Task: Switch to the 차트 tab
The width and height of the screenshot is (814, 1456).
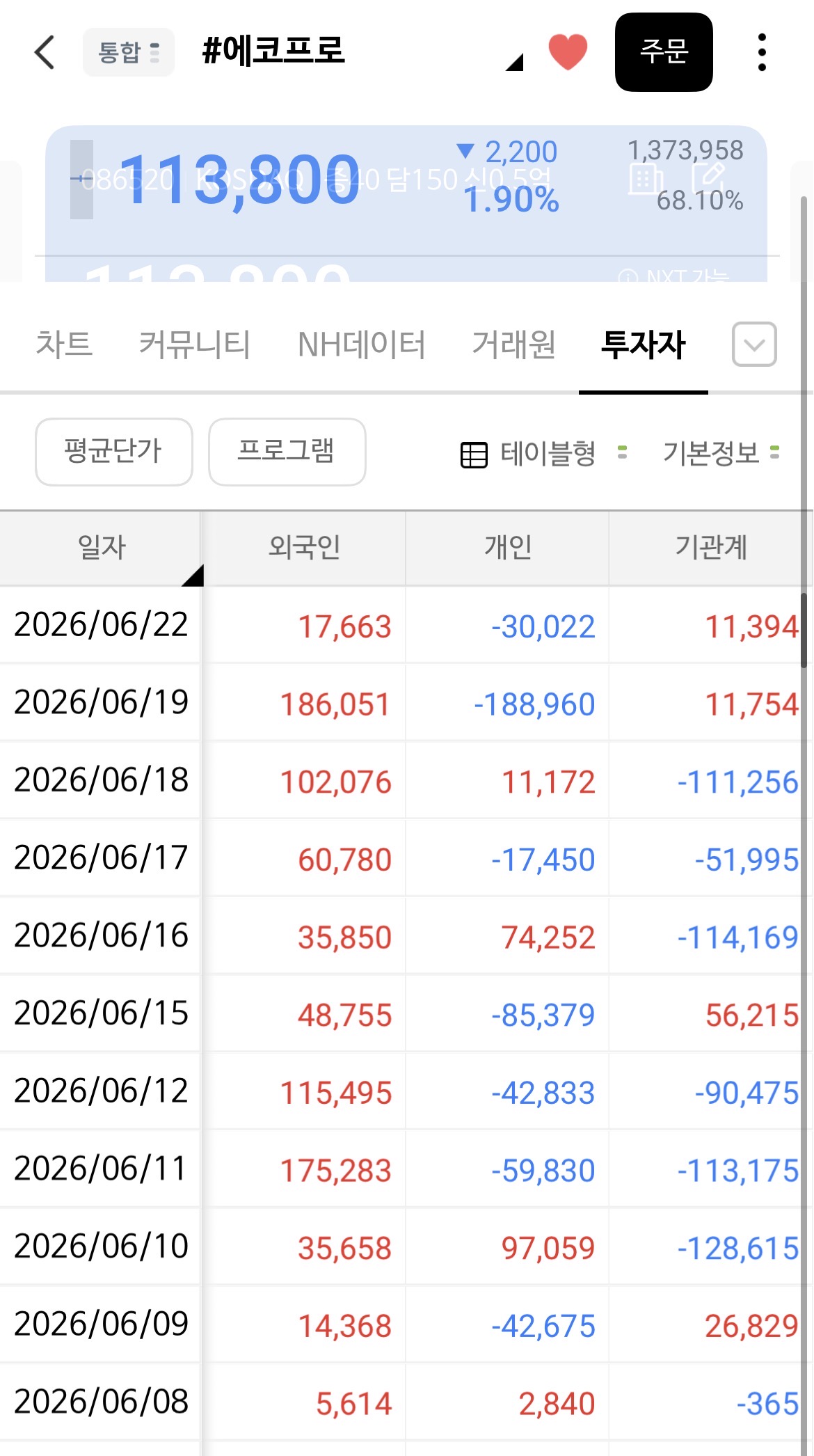Action: point(64,345)
